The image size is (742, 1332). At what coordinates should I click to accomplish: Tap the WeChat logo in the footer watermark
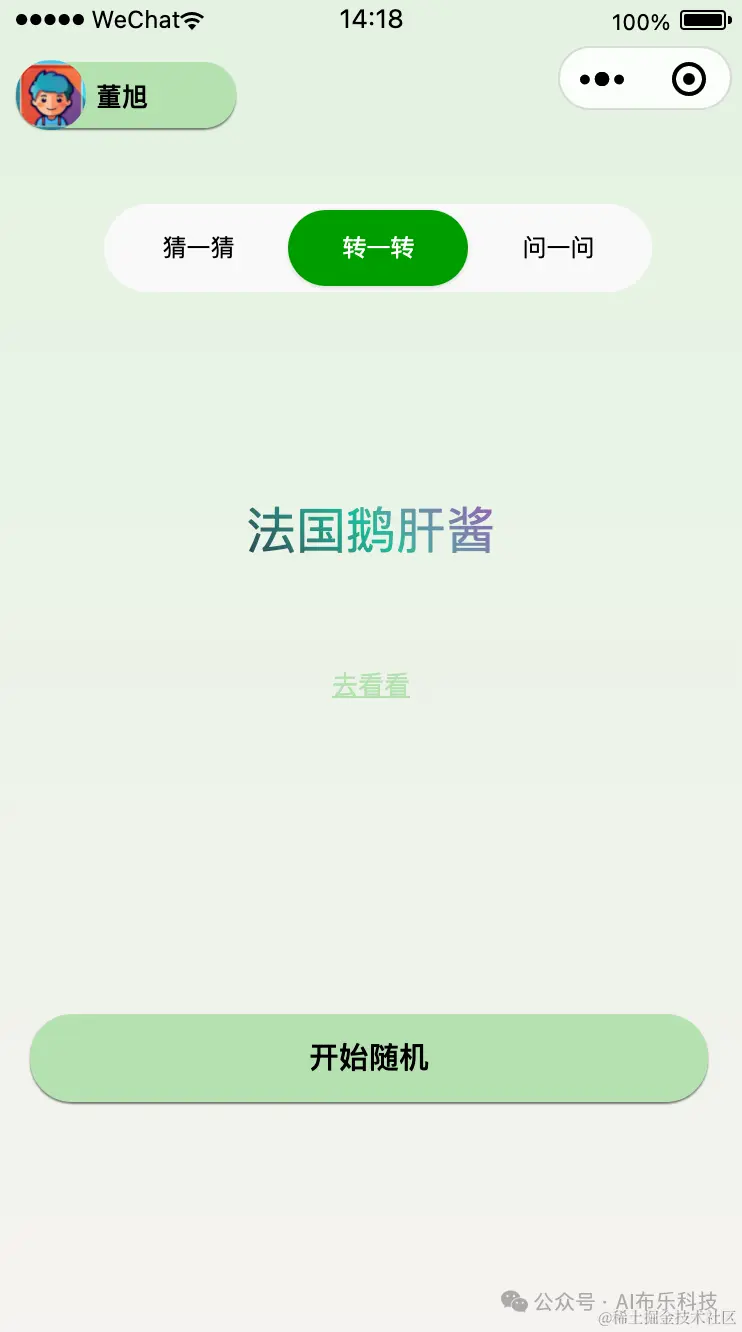515,1302
